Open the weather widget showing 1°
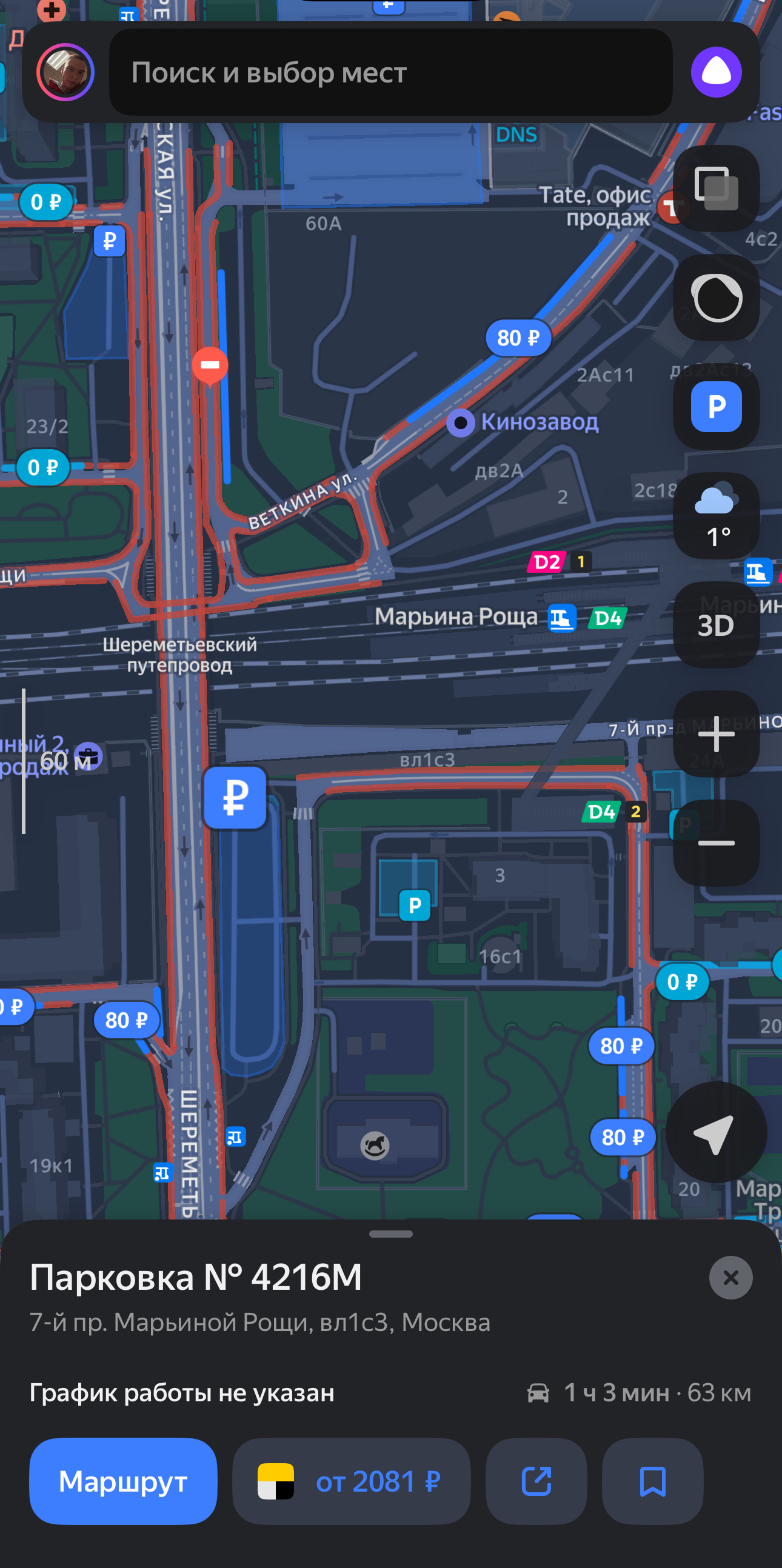Screen dimensions: 782x1568 click(716, 516)
